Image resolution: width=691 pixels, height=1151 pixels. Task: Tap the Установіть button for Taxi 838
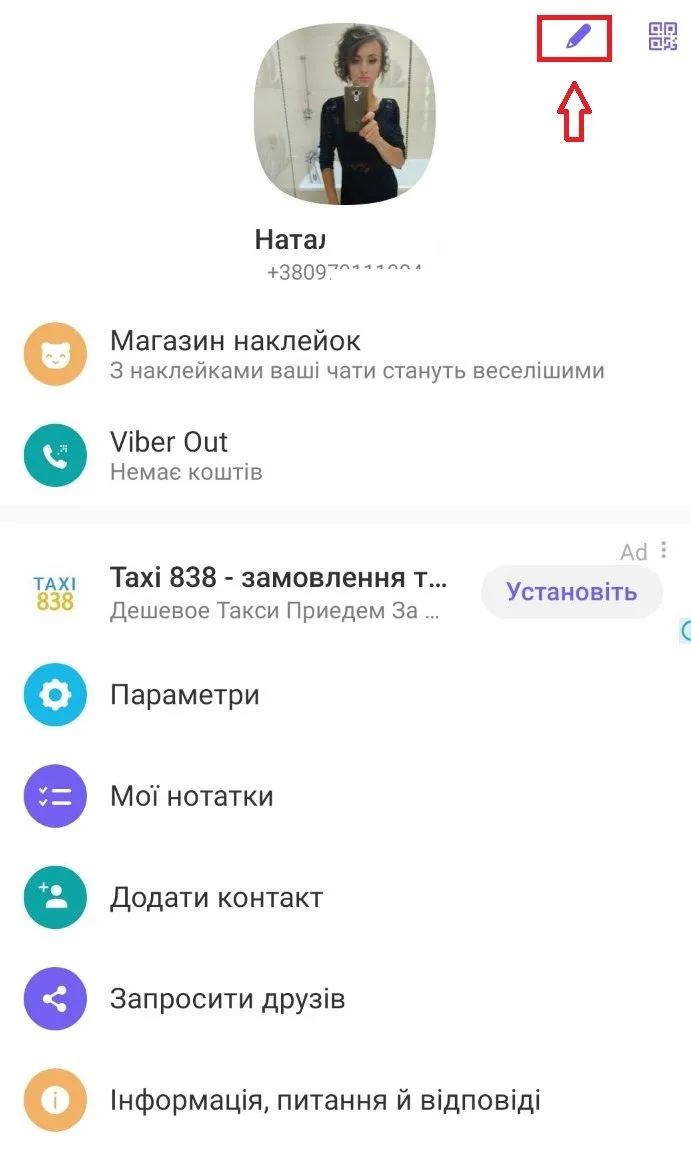pyautogui.click(x=571, y=592)
